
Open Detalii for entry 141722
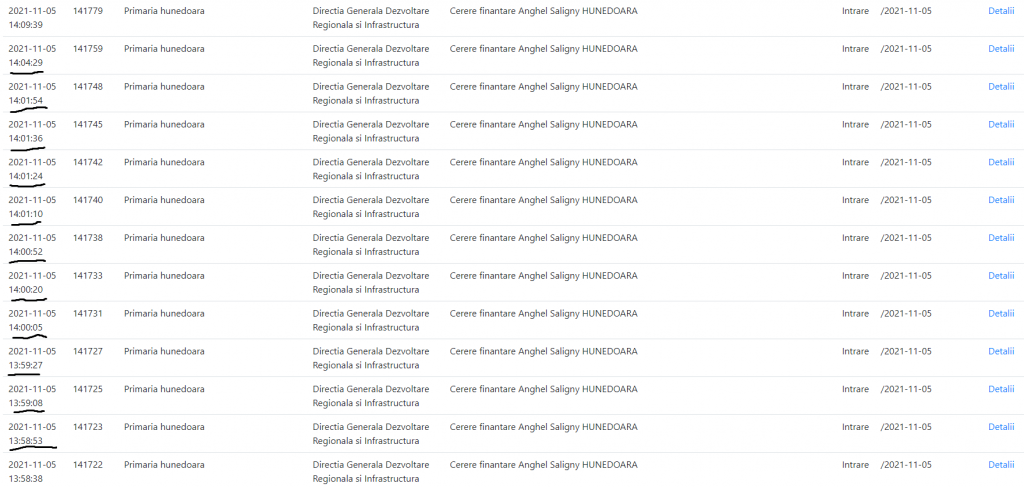click(x=1000, y=465)
